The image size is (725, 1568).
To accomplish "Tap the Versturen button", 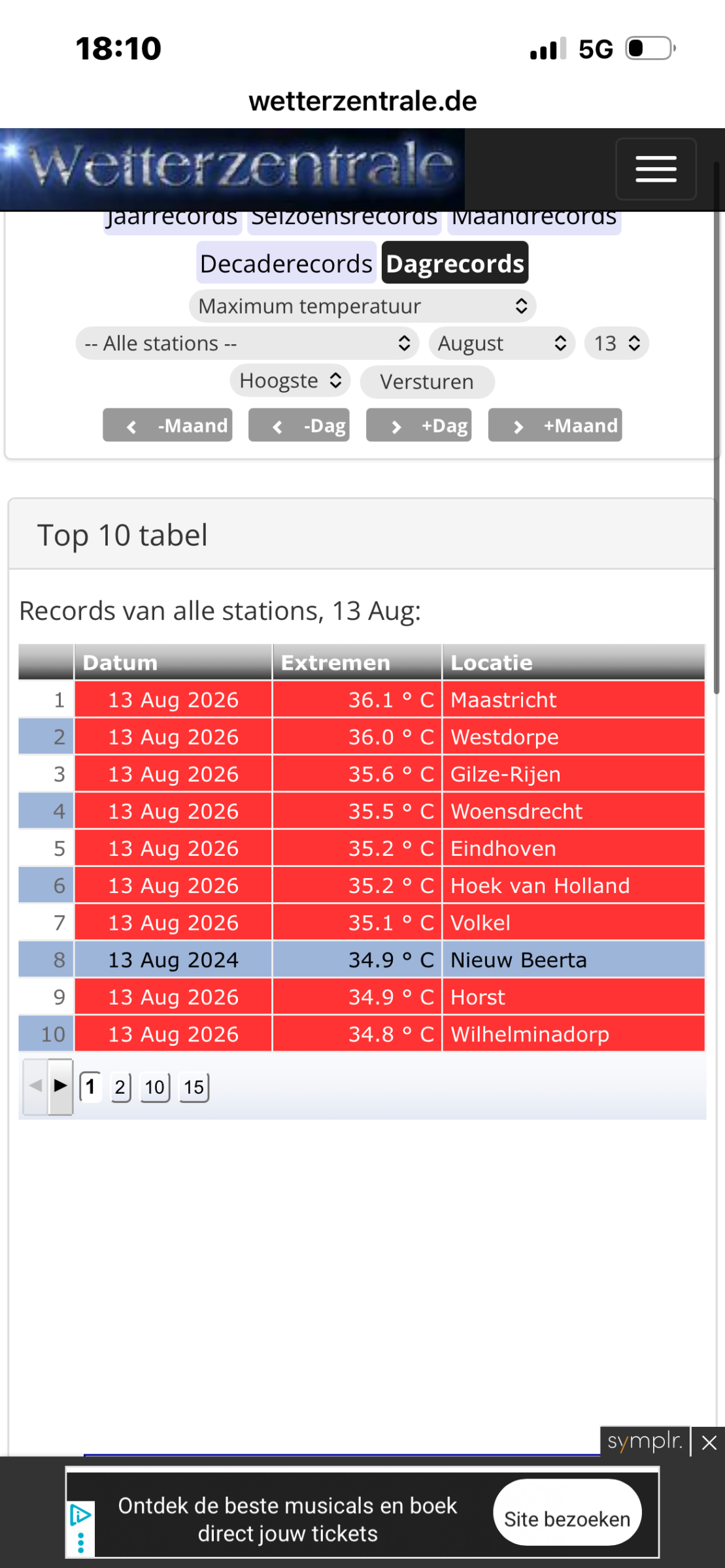I will [x=427, y=382].
